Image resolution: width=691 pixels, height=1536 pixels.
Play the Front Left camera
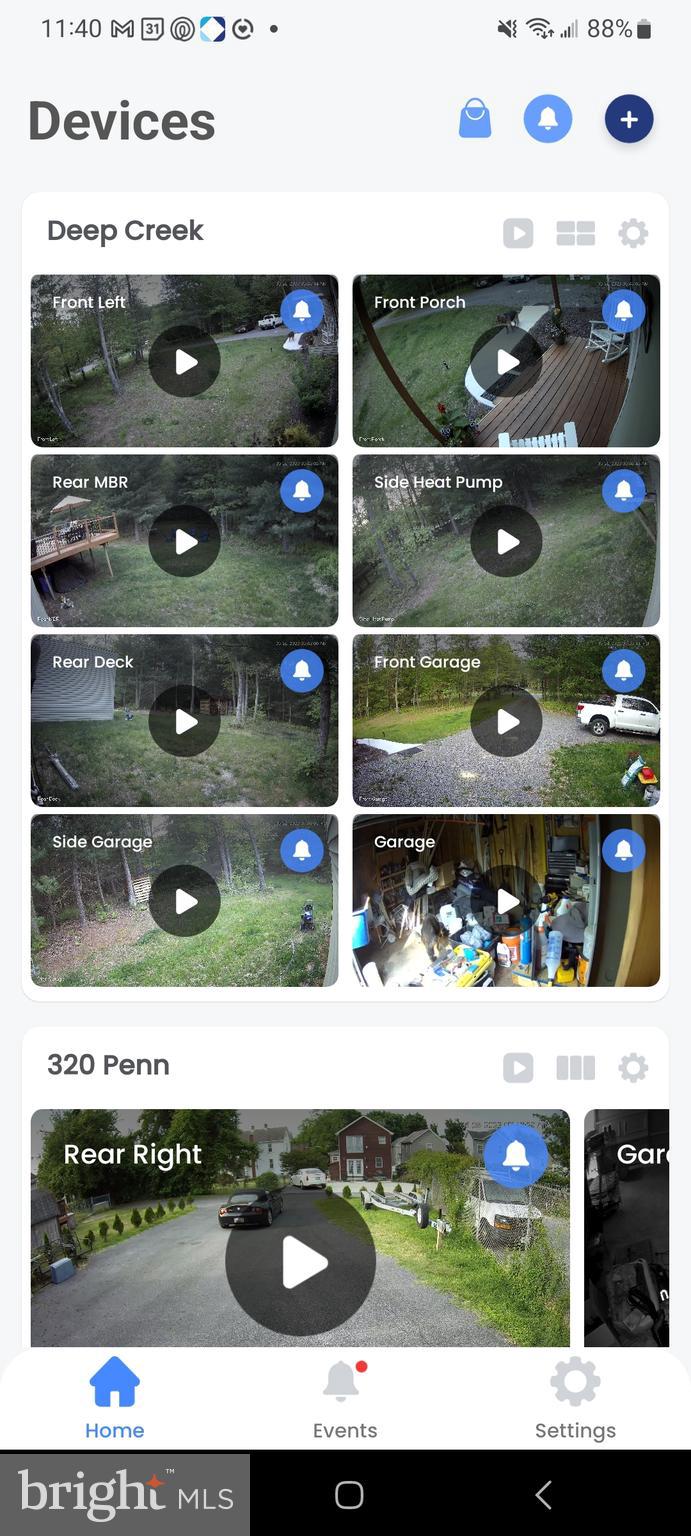185,361
